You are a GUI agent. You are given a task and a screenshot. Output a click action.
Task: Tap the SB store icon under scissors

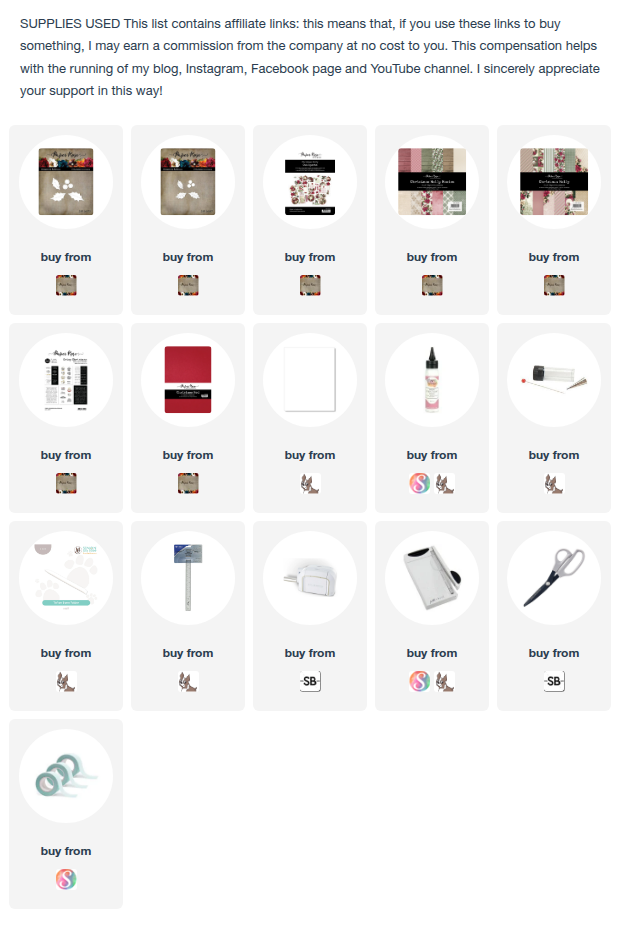coord(554,682)
